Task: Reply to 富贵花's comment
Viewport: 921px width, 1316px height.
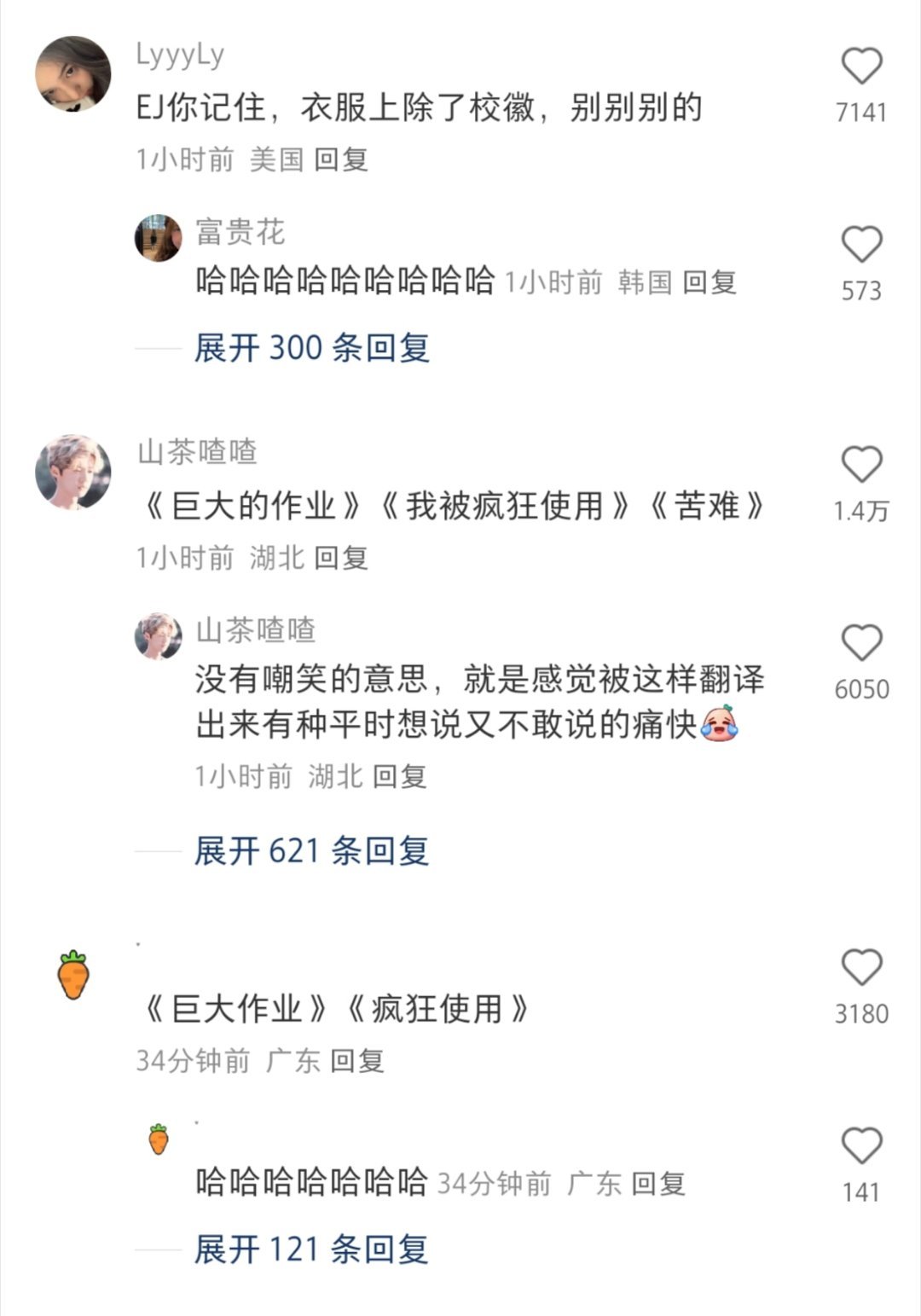Action: 710,282
